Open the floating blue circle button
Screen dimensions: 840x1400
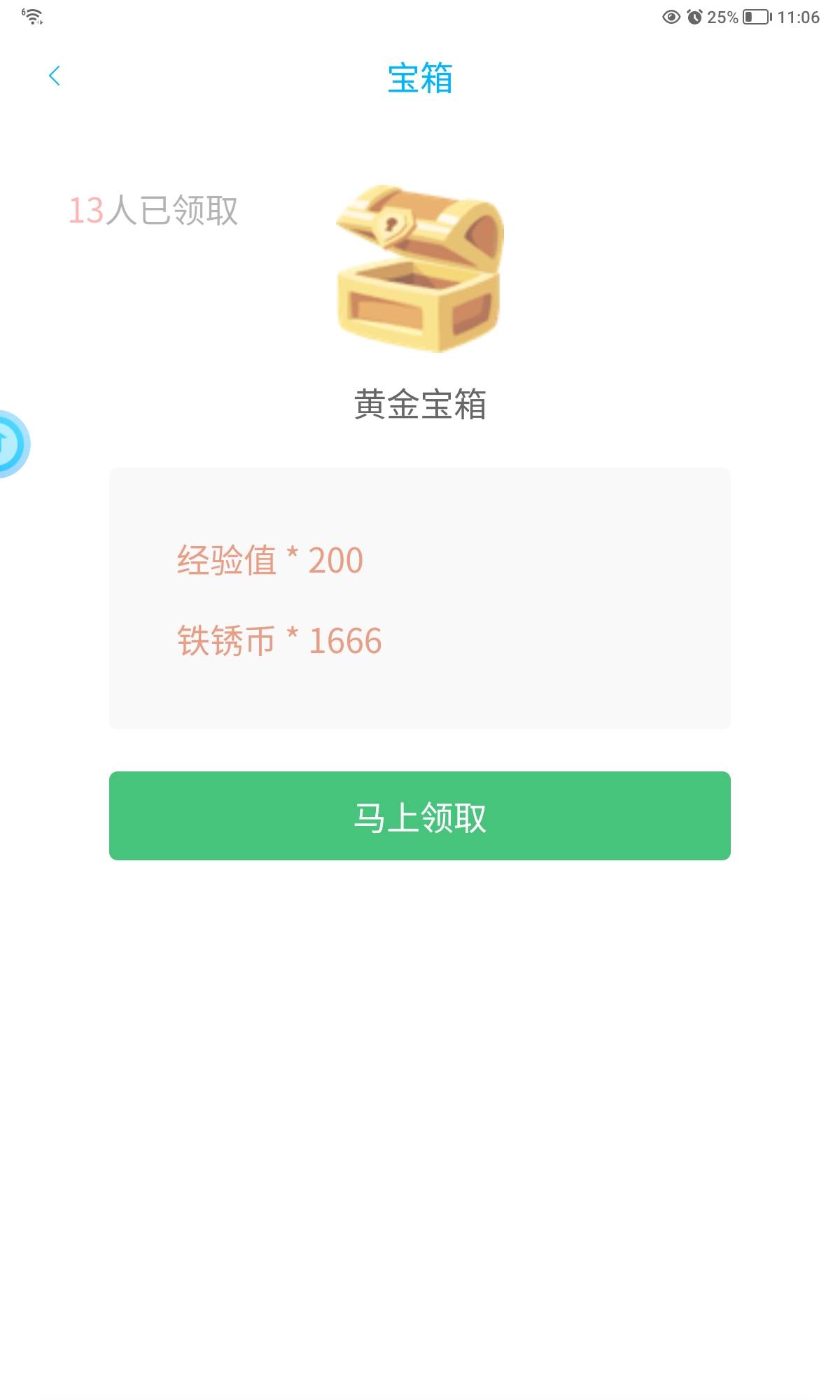click(10, 444)
